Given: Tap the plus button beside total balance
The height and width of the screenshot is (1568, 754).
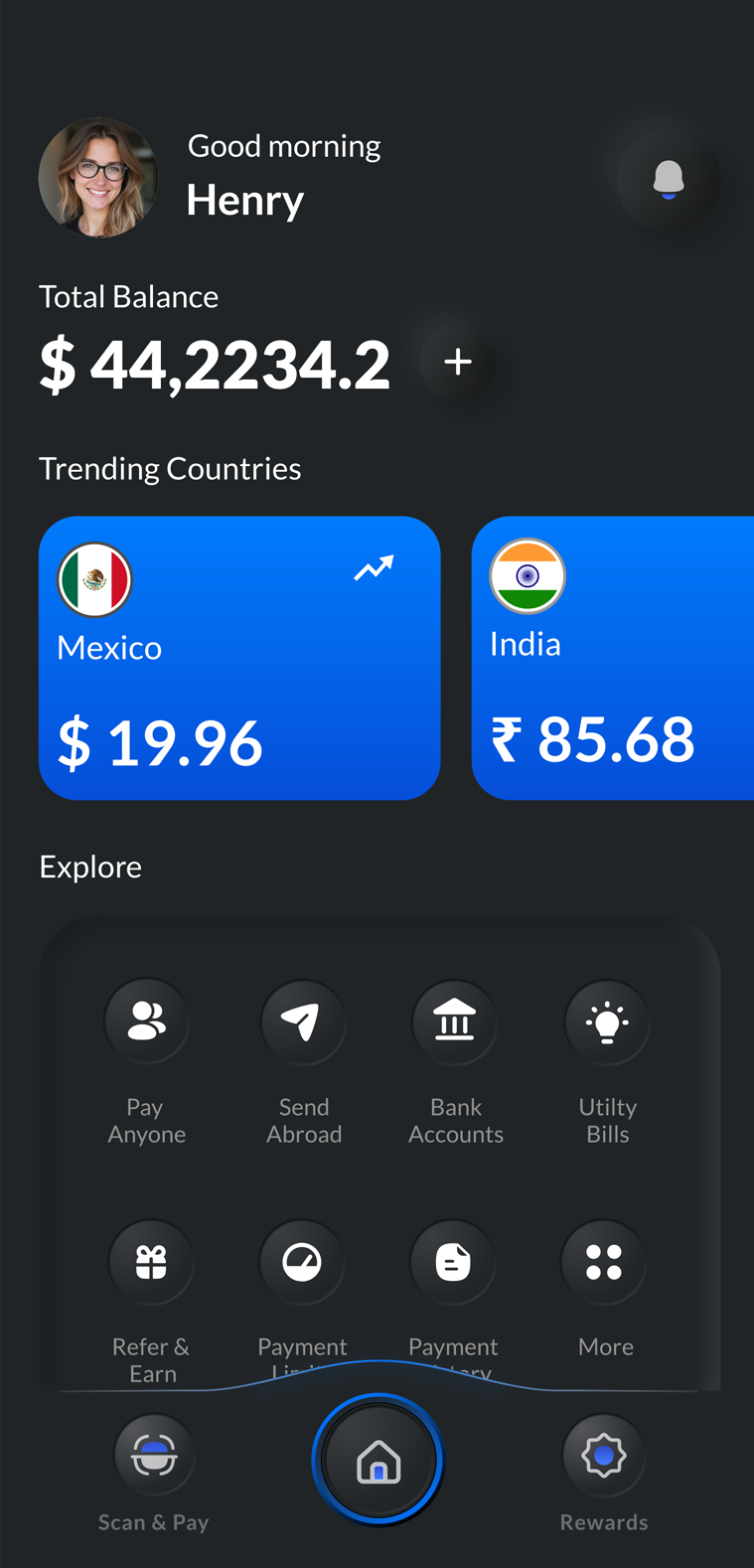Looking at the screenshot, I should pyautogui.click(x=458, y=362).
